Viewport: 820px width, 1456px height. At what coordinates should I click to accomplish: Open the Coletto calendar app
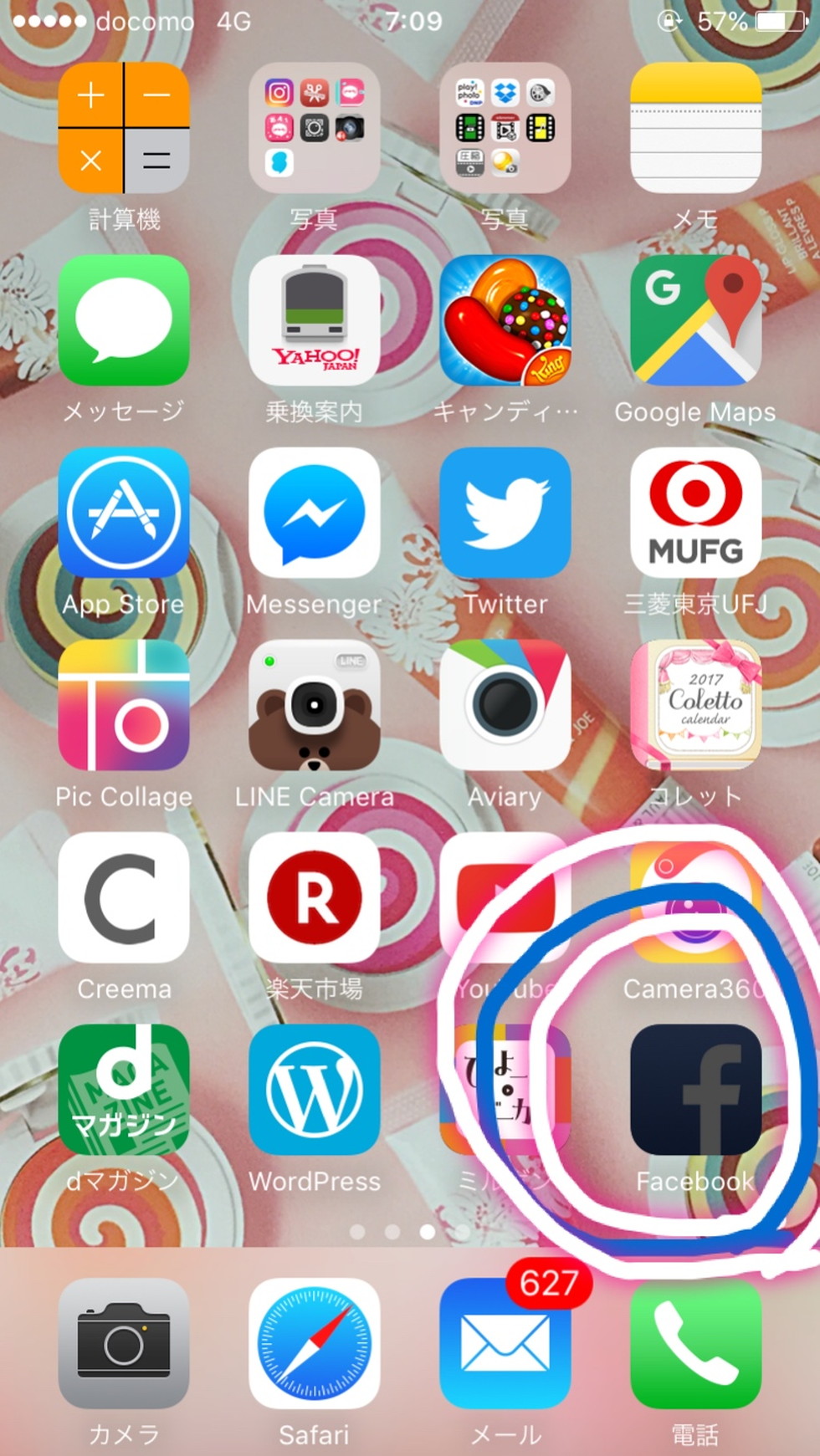pos(695,705)
